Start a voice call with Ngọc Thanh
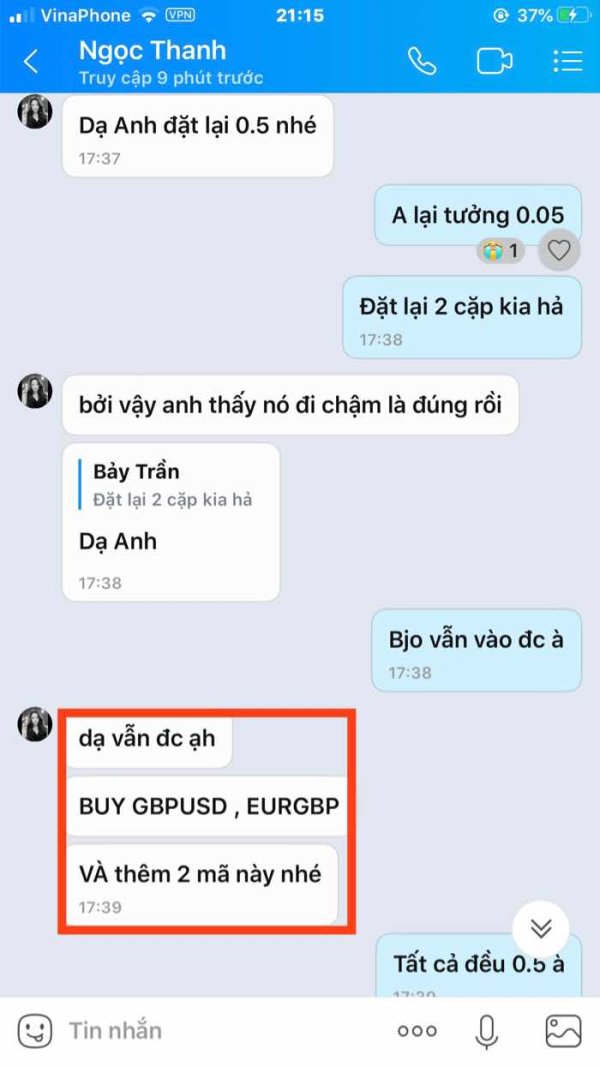 [x=422, y=61]
